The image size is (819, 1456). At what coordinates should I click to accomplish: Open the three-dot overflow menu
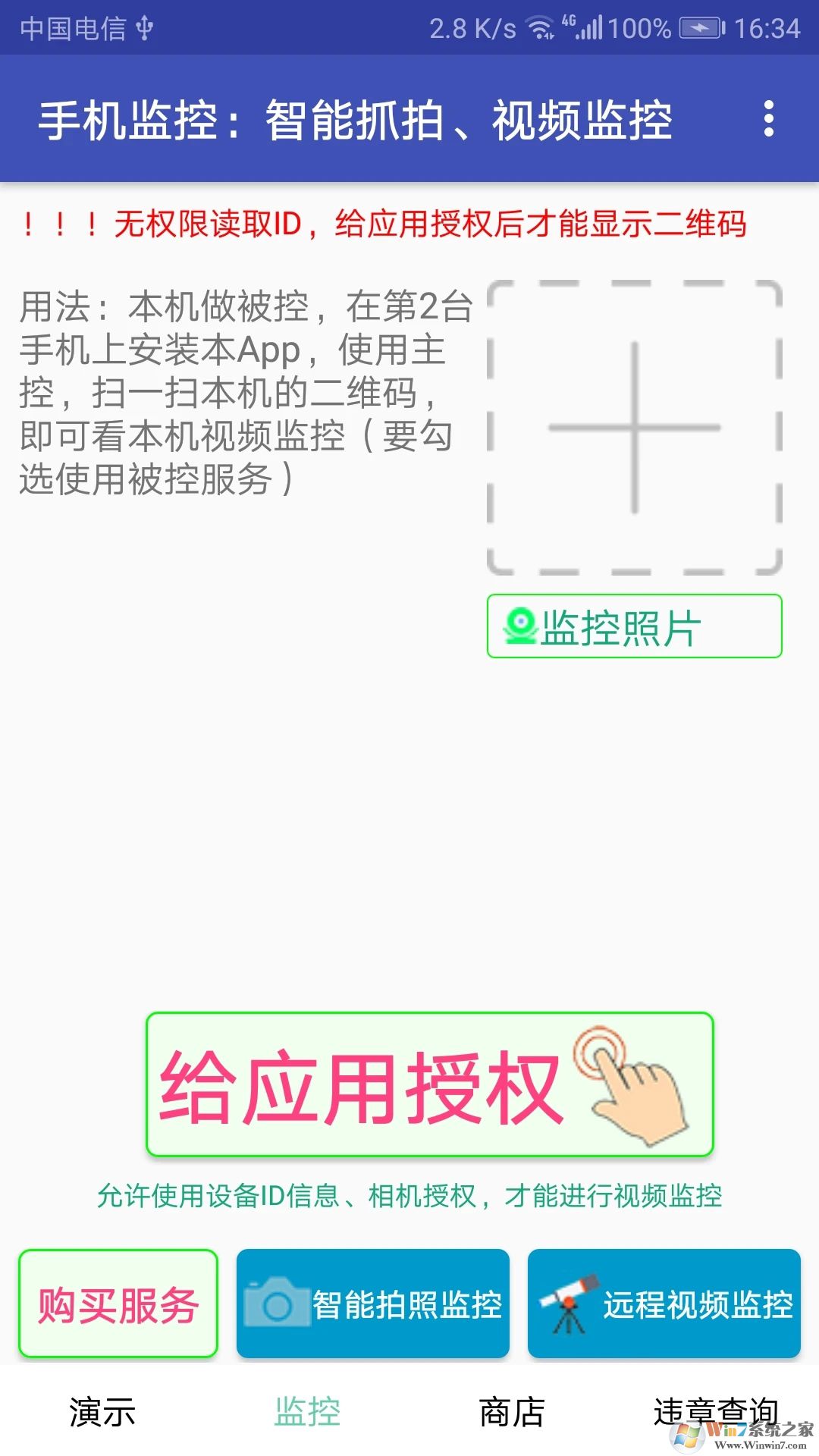coord(769,119)
